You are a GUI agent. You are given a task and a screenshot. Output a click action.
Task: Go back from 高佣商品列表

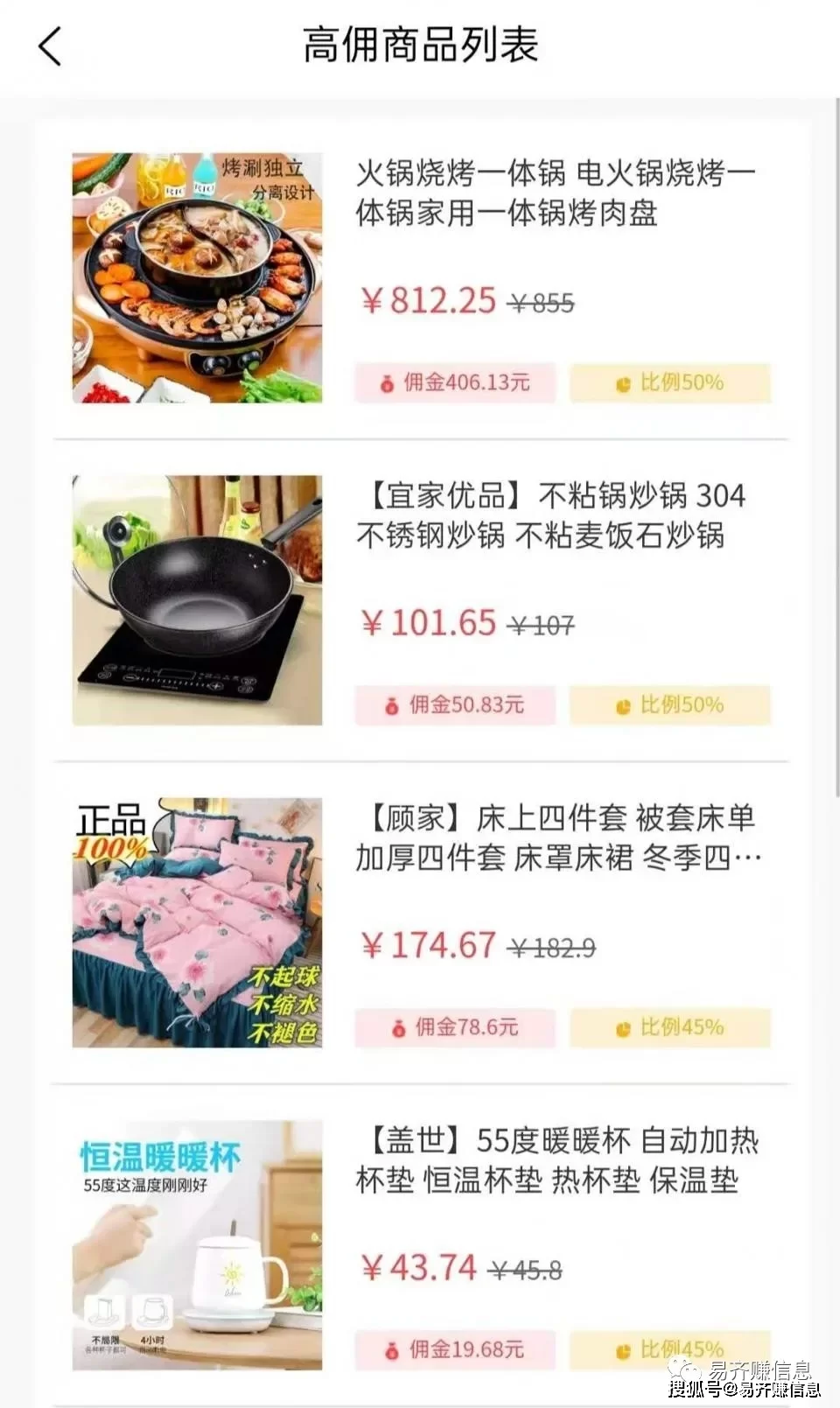tap(51, 46)
